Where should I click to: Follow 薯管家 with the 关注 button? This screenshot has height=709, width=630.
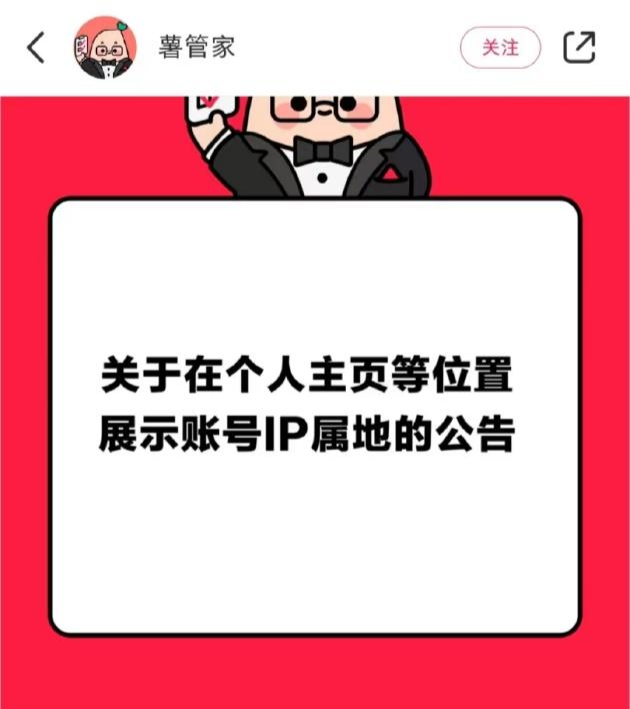coord(500,47)
